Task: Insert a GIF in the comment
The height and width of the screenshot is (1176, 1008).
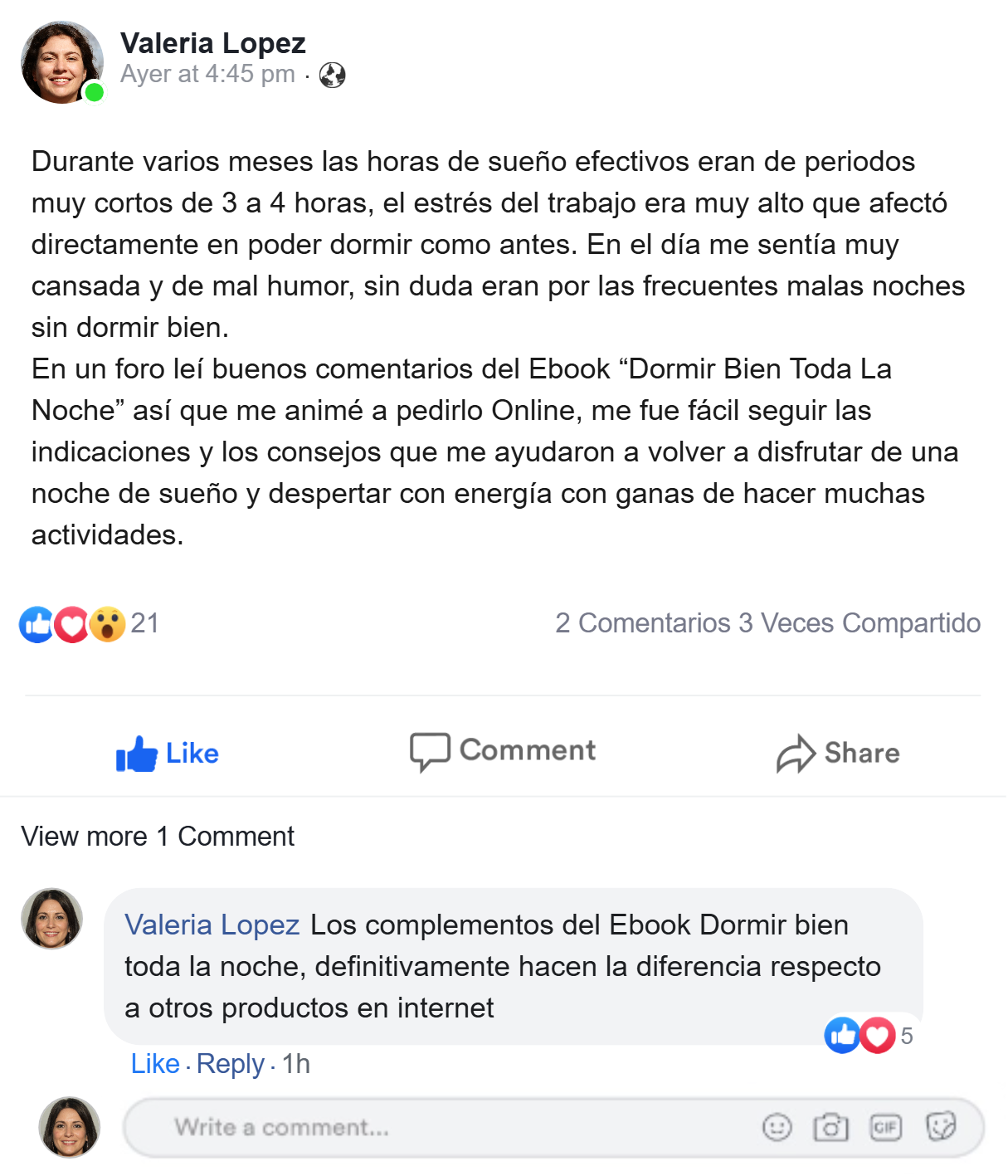Action: 885,1127
